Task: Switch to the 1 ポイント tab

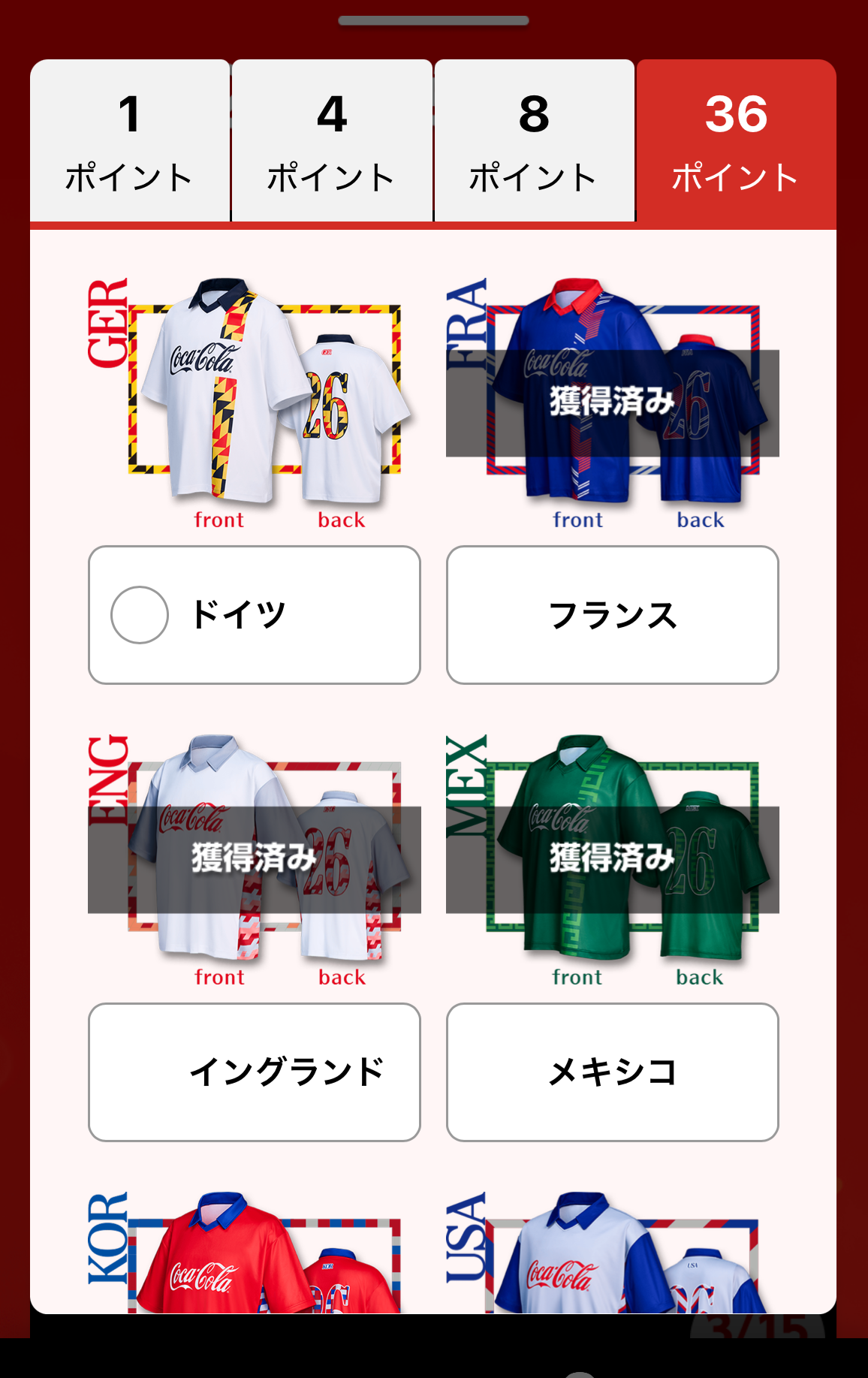Action: pyautogui.click(x=130, y=140)
